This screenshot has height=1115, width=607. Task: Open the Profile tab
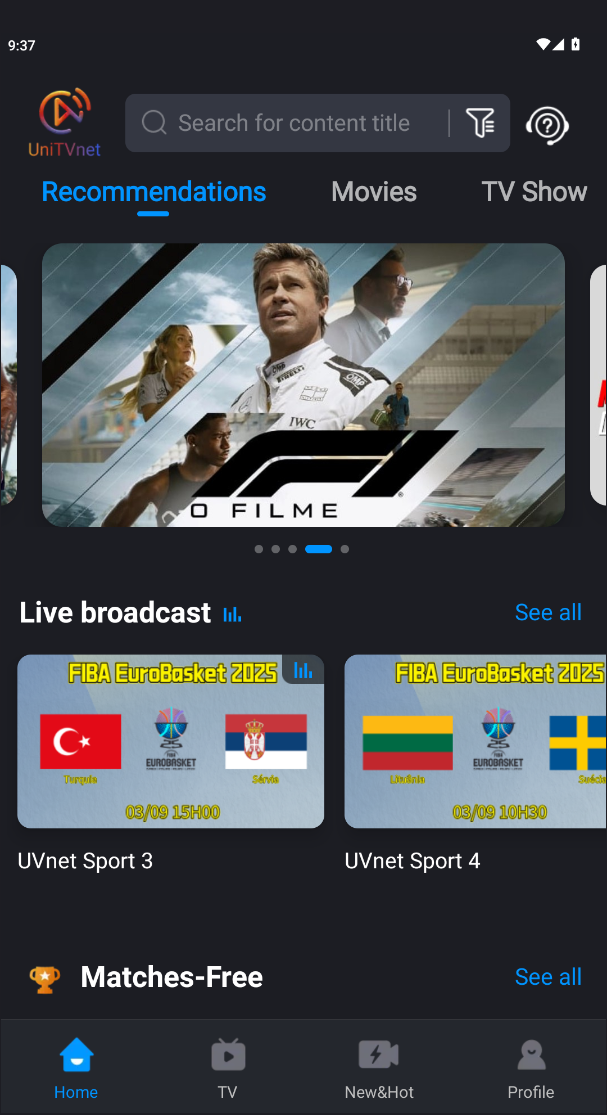(530, 1067)
